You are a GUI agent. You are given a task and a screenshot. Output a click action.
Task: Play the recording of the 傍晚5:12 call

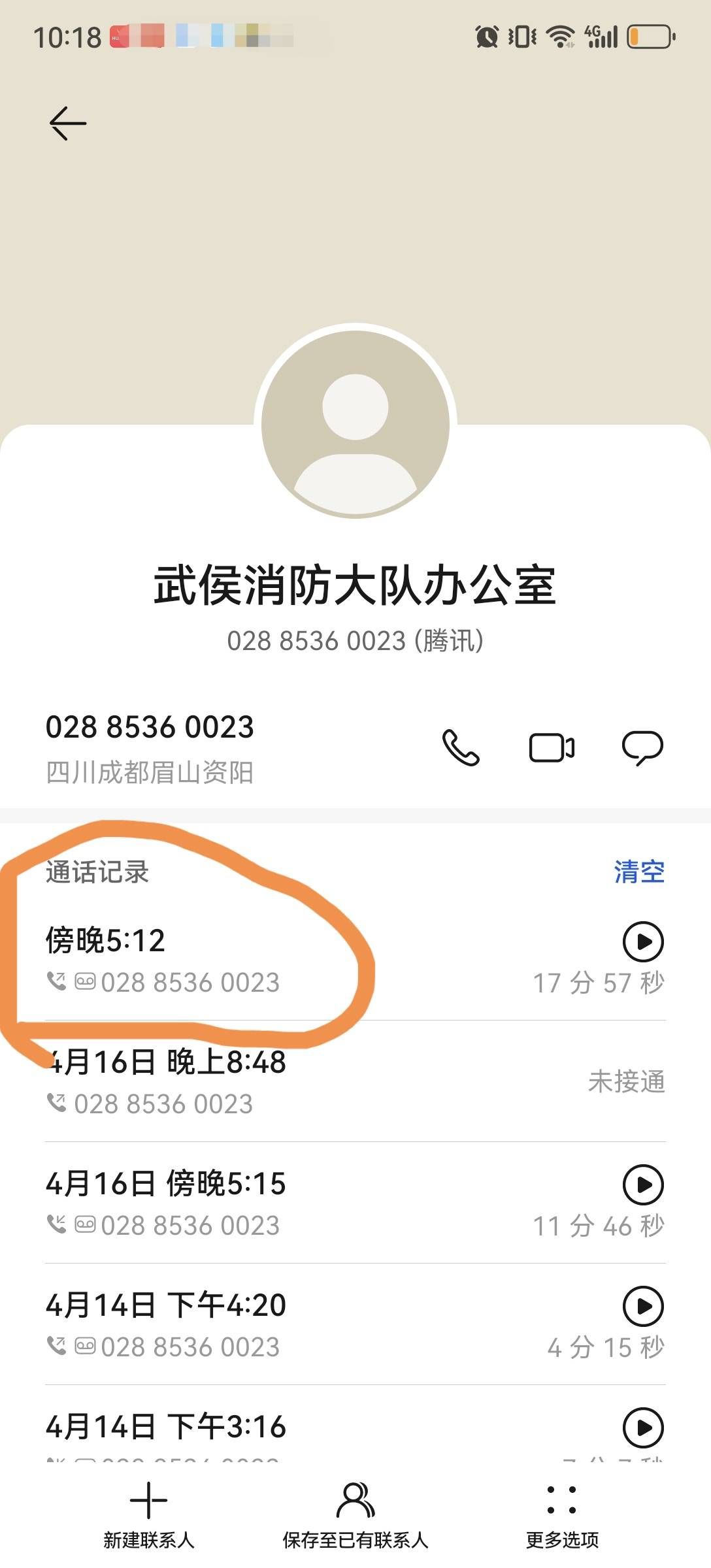coord(643,941)
